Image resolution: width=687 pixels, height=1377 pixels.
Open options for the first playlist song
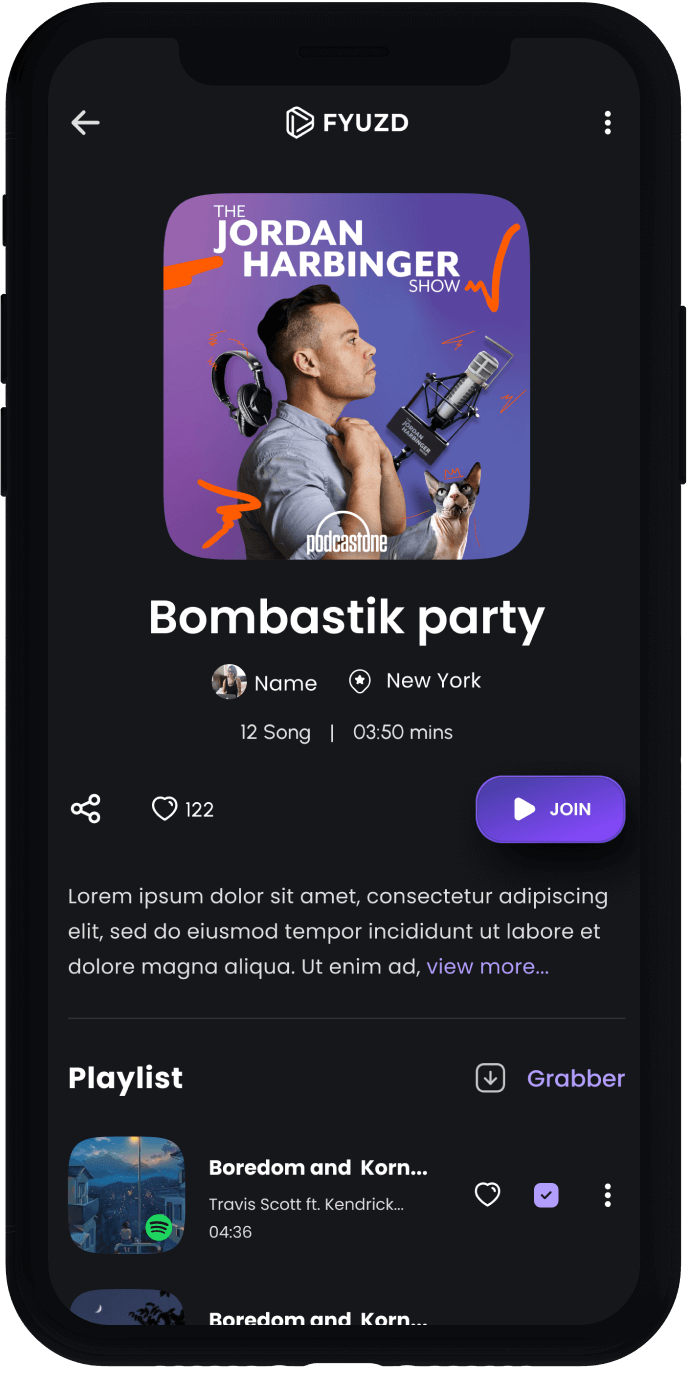coord(607,1194)
